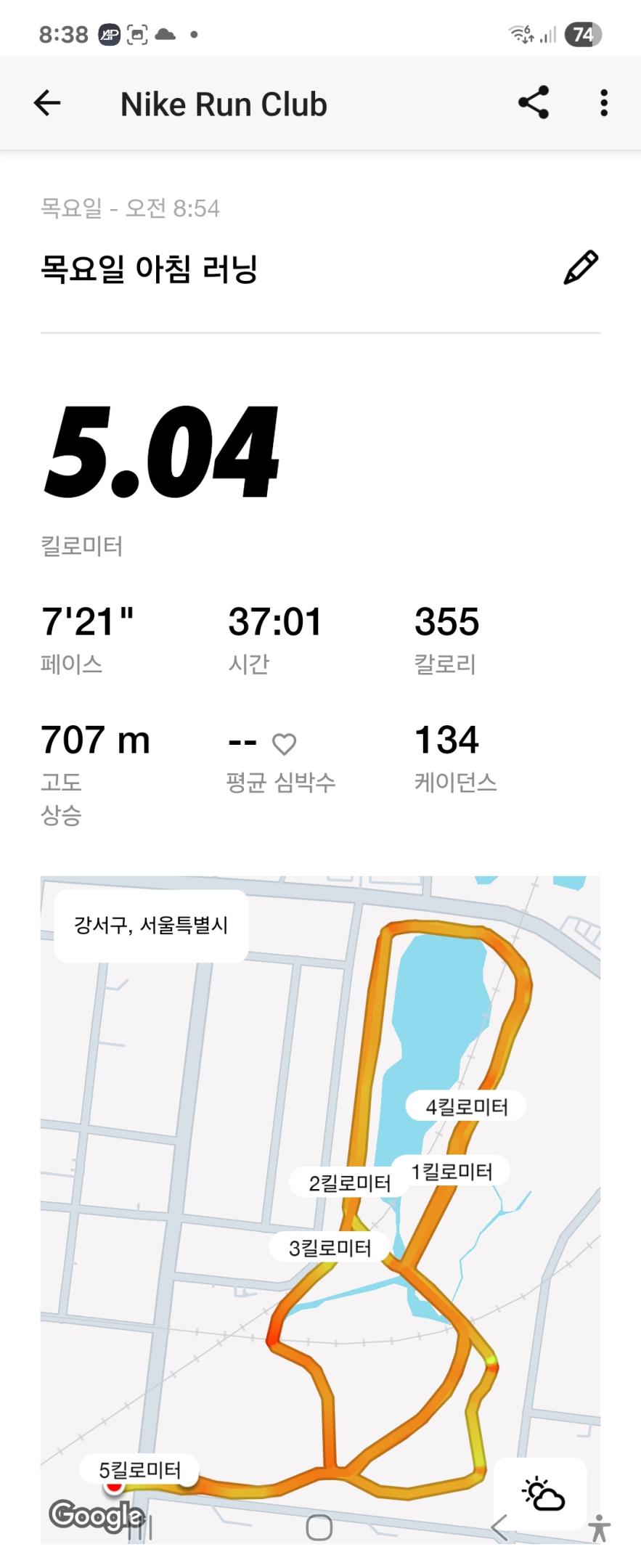Open the recent apps view

point(140,1528)
